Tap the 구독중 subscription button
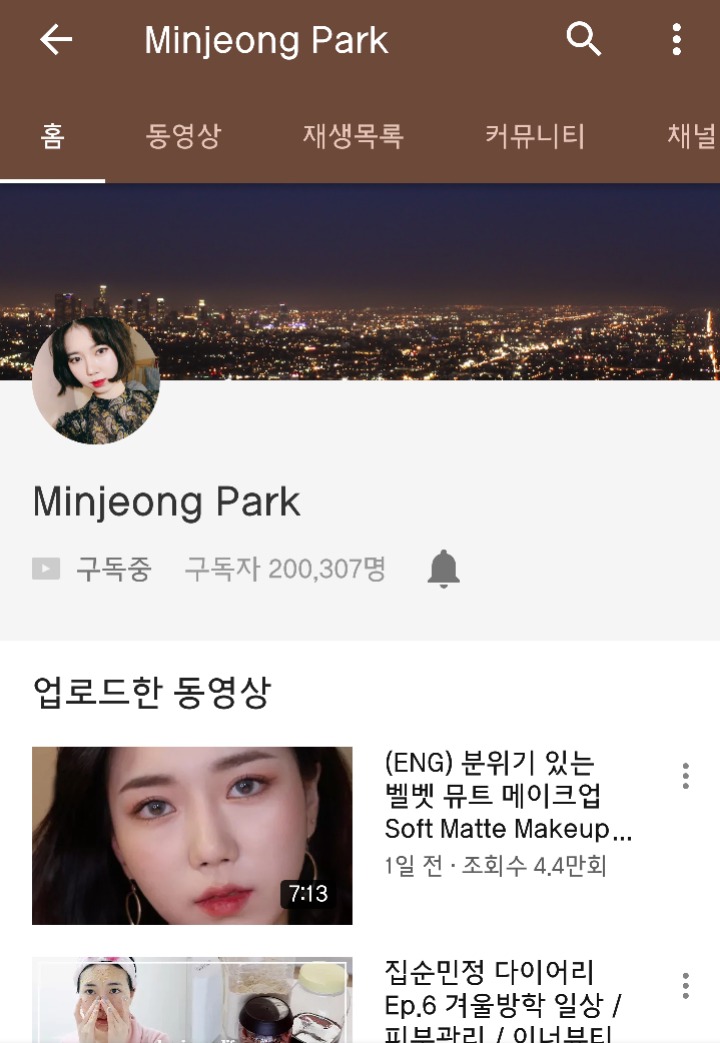The width and height of the screenshot is (720, 1043). point(93,569)
